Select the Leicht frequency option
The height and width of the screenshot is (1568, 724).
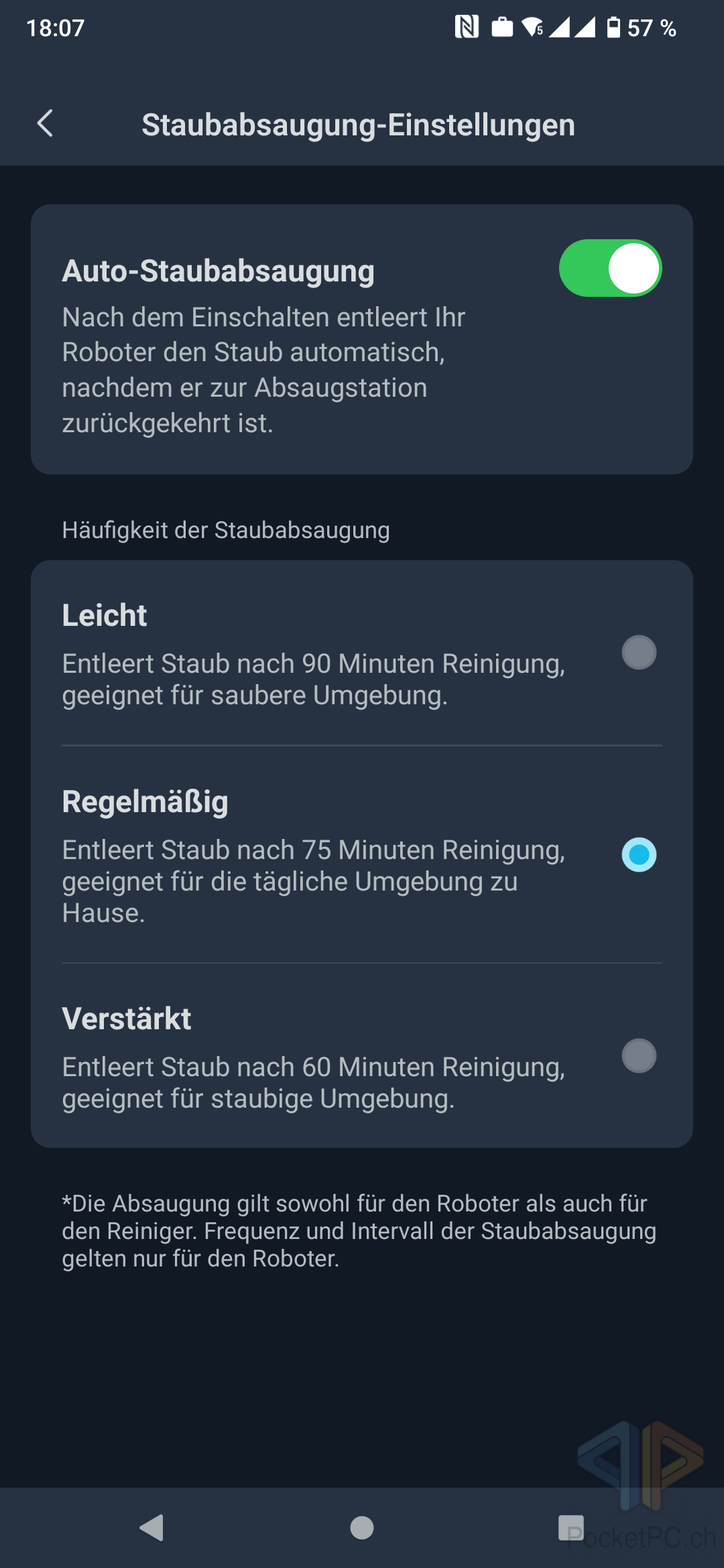pyautogui.click(x=361, y=653)
